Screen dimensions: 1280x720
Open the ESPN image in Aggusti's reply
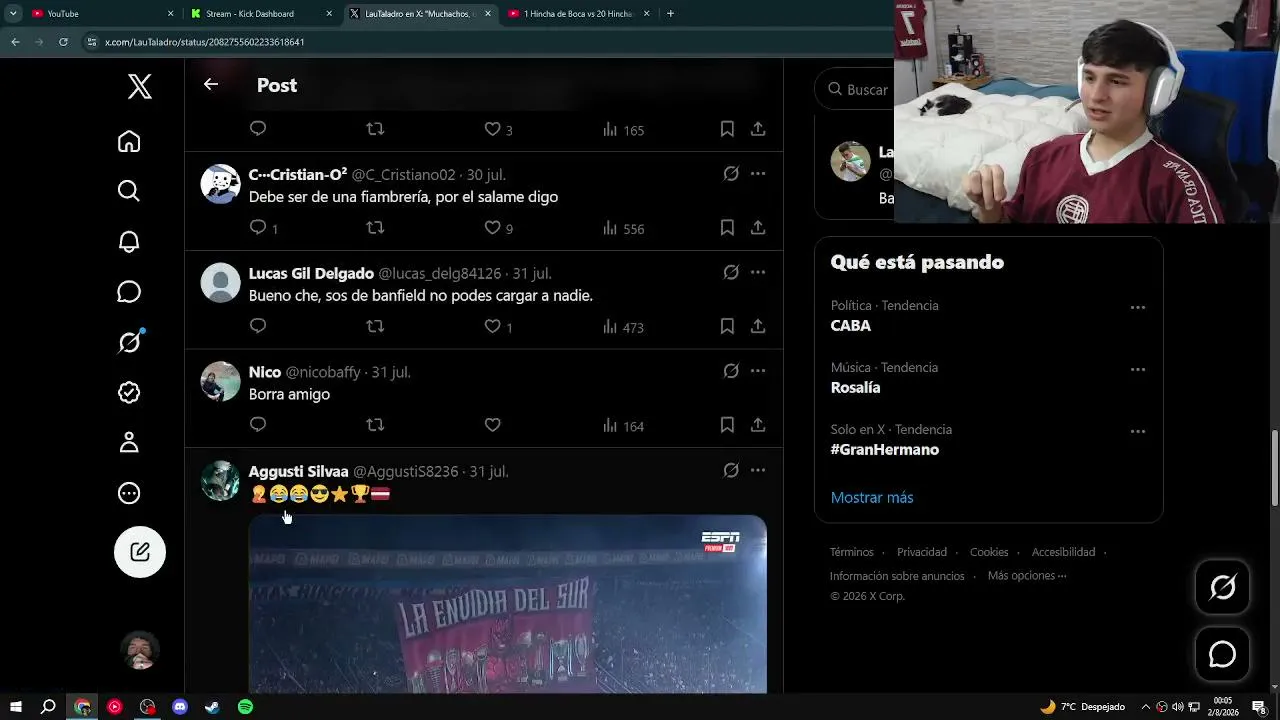508,604
